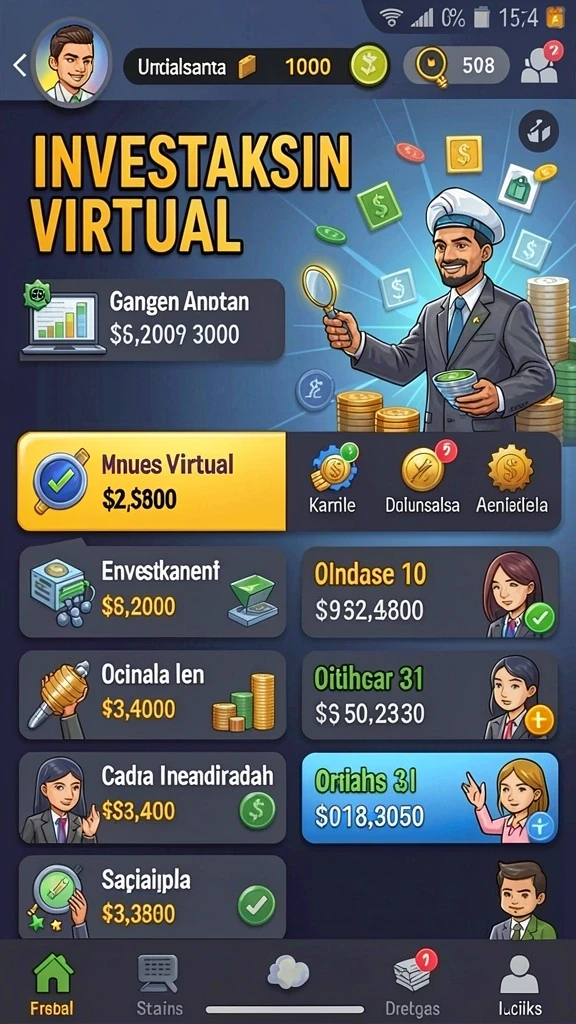The image size is (576, 1024).
Task: Tap the round icon at banner corner
Action: (539, 131)
